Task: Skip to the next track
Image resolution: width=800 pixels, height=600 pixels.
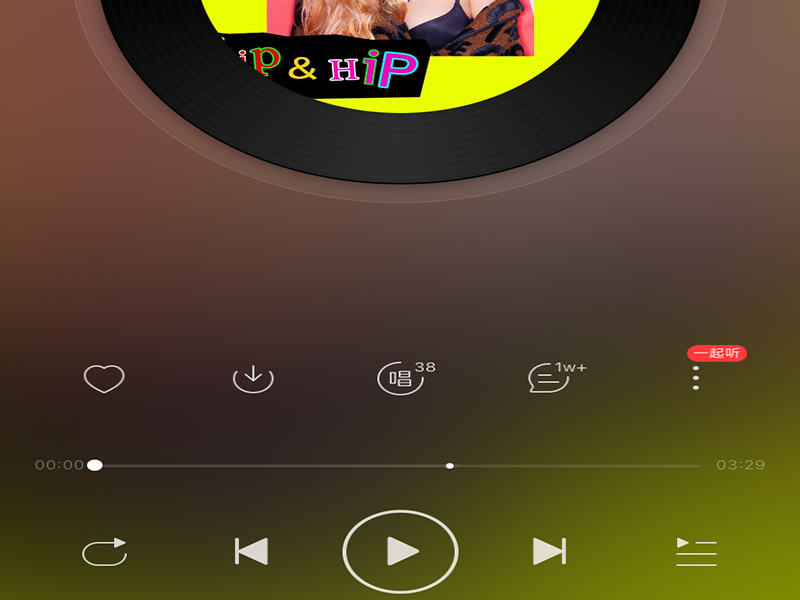Action: coord(549,551)
